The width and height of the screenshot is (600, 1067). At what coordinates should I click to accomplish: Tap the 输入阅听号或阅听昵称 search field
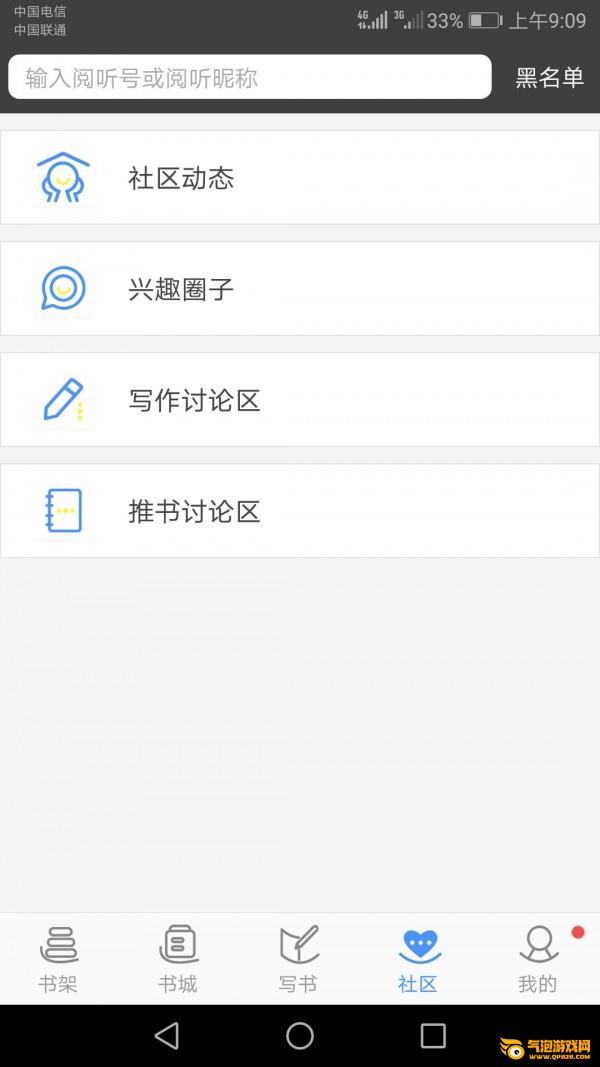tap(250, 77)
